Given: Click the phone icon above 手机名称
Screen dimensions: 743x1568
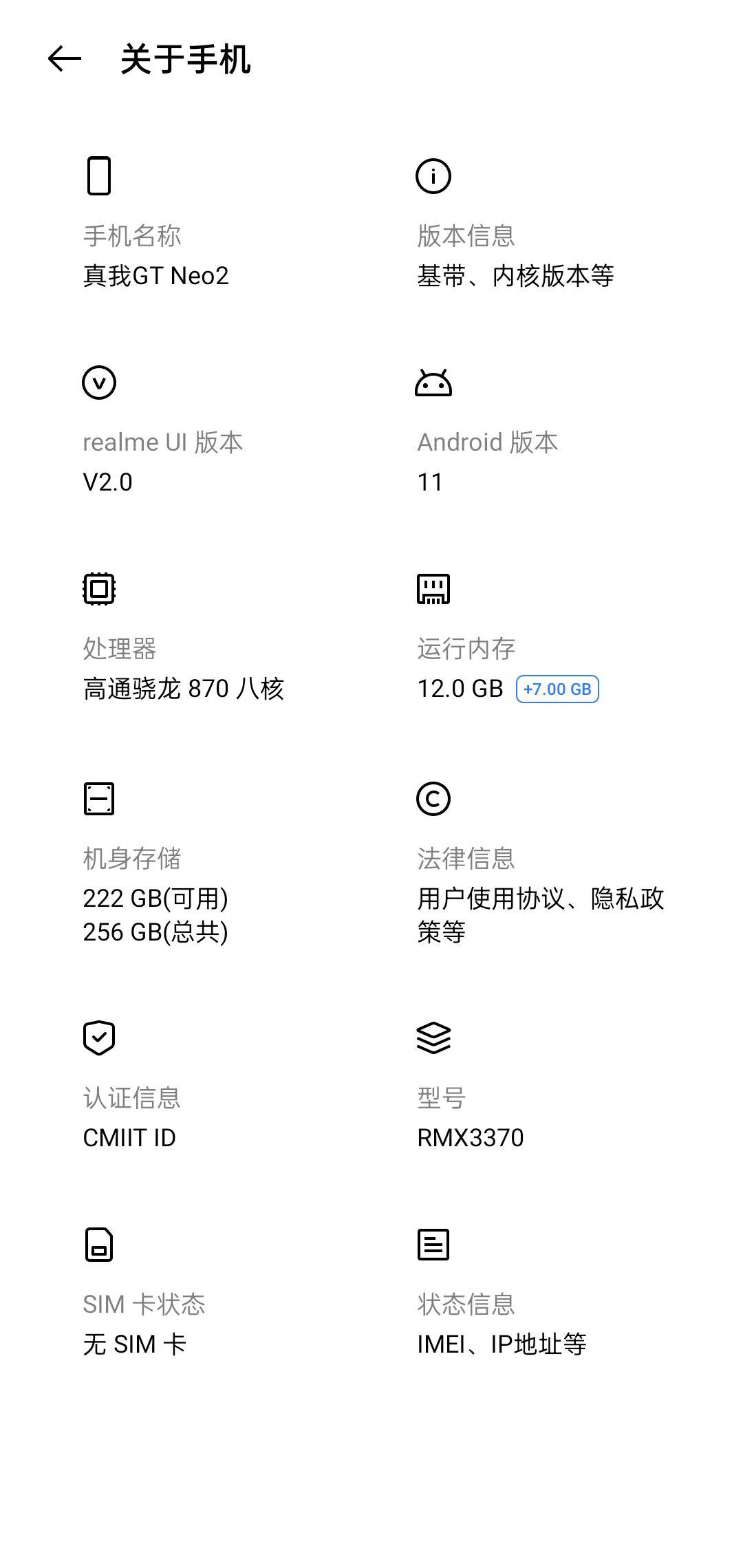Looking at the screenshot, I should 99,176.
